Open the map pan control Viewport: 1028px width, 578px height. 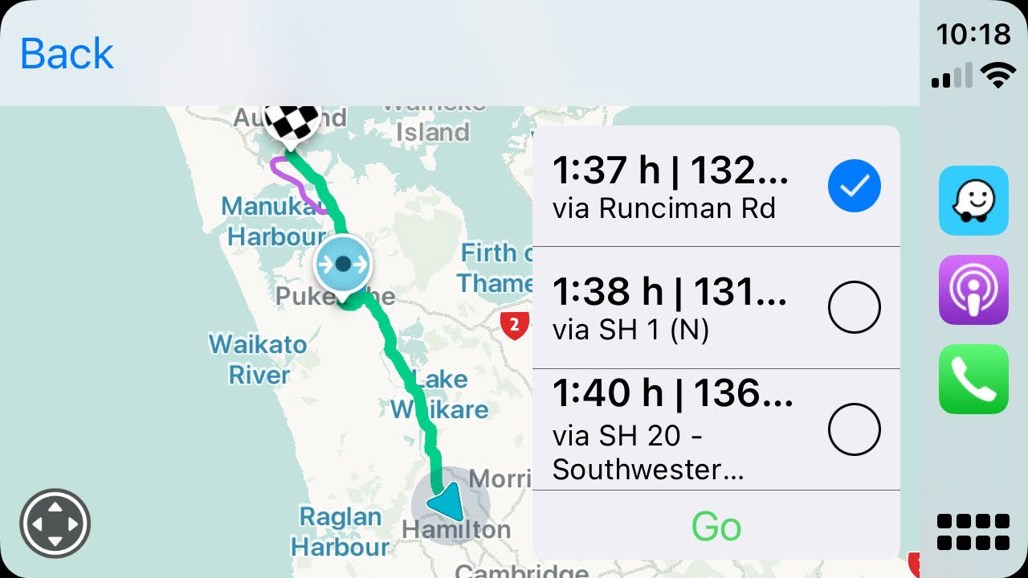[x=55, y=523]
